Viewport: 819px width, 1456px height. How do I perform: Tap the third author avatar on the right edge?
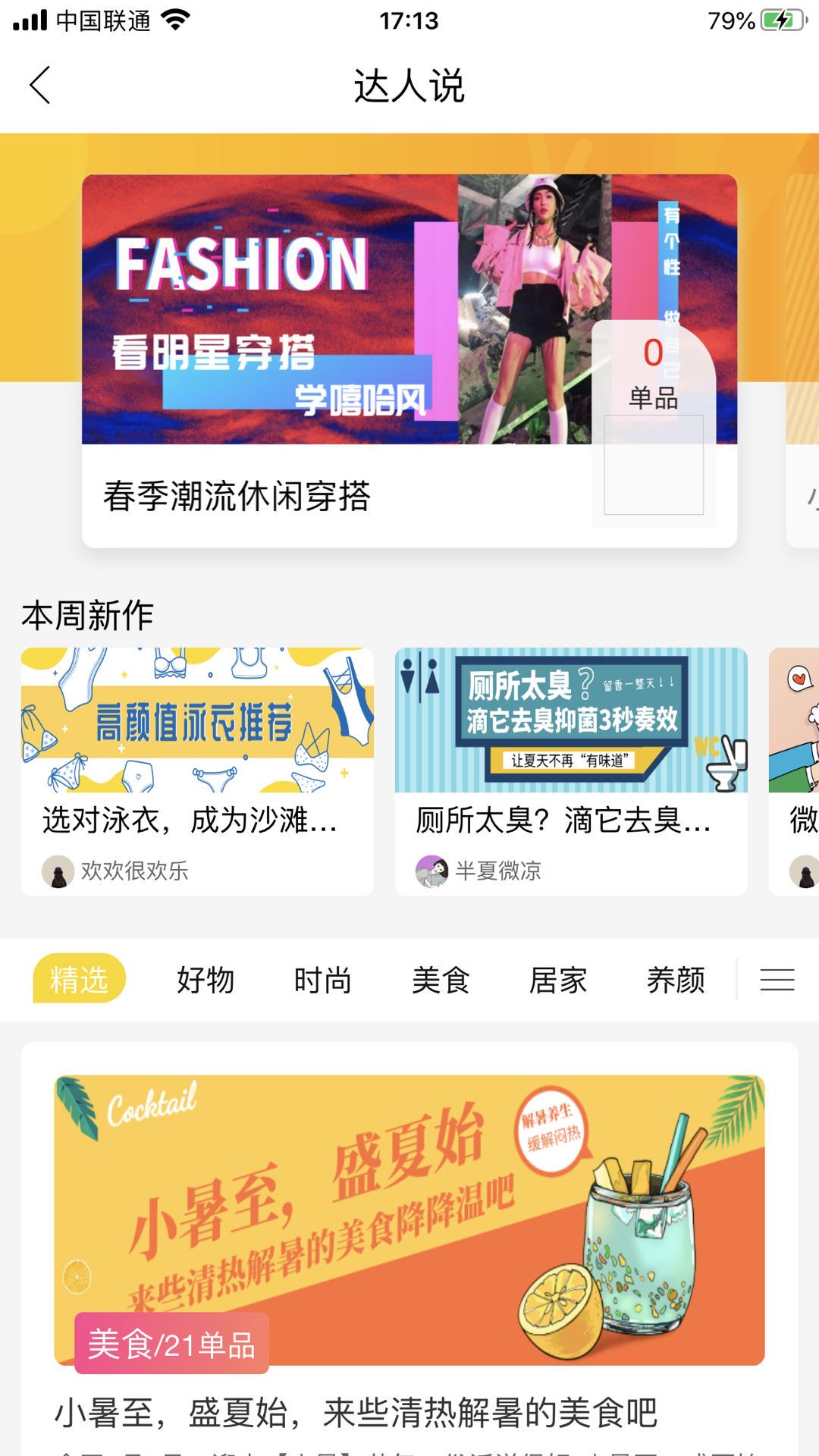pos(806,872)
